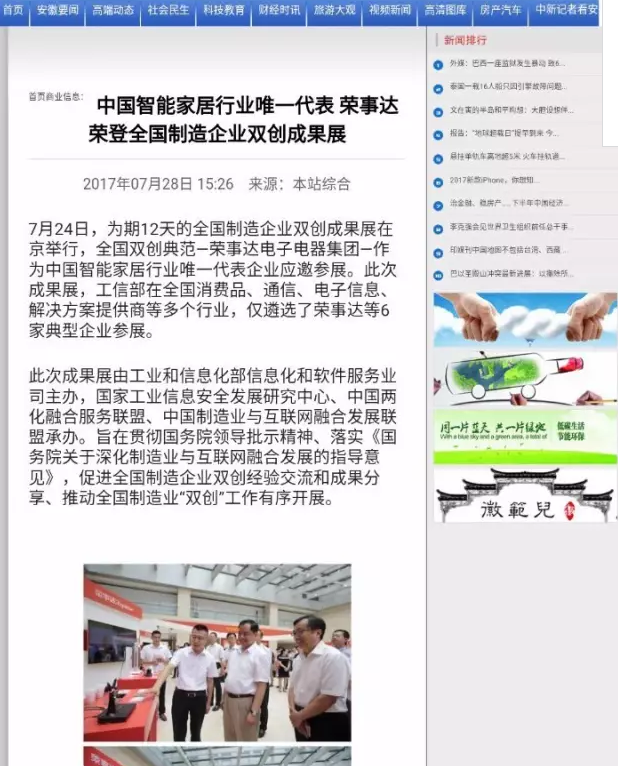Read the 文在寅 peninsula peace article
The height and width of the screenshot is (766, 618).
510,110
